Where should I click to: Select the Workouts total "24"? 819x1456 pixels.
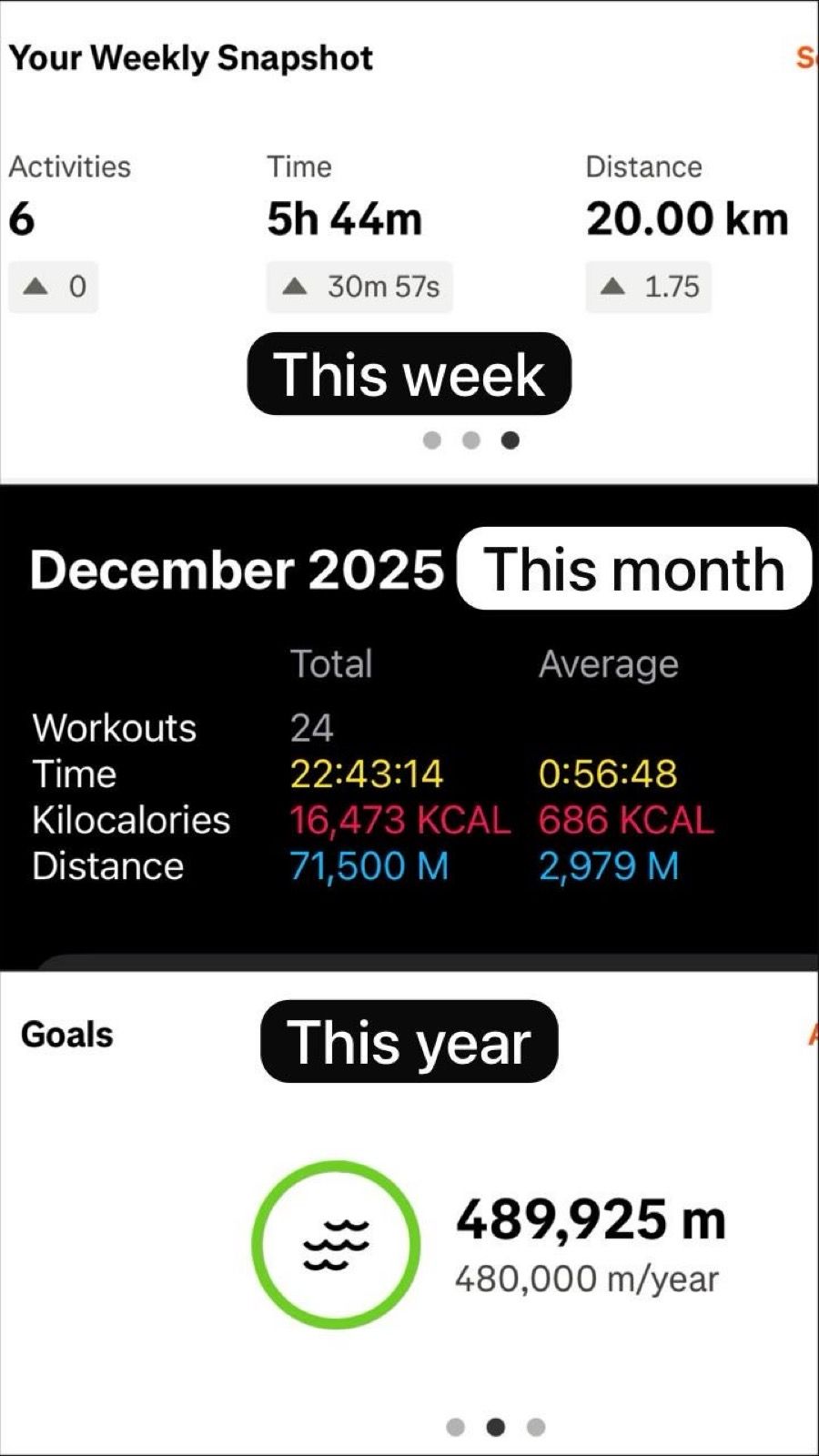pos(311,727)
